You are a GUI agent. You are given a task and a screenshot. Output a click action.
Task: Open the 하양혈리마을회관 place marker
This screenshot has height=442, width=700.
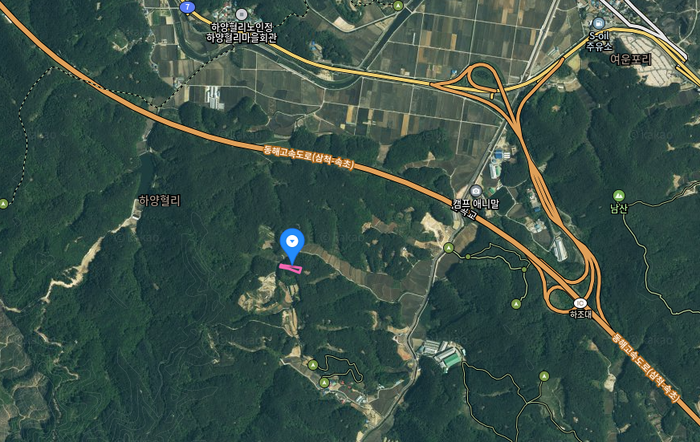pos(242,14)
